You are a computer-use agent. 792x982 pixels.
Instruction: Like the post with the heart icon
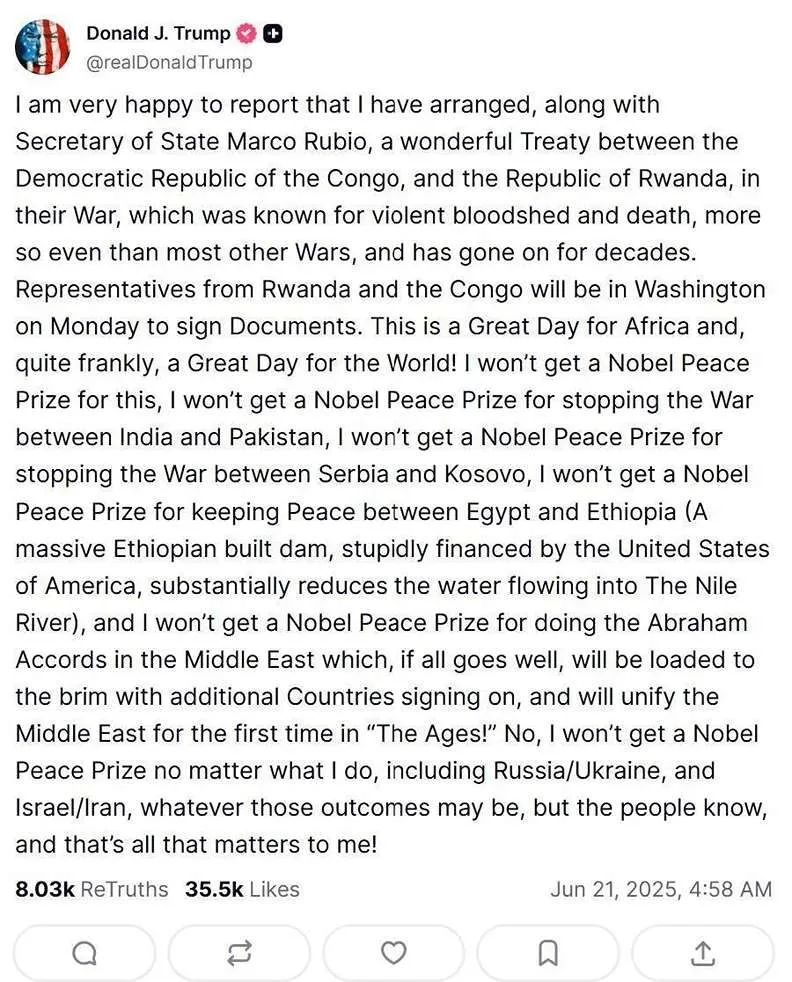click(394, 953)
